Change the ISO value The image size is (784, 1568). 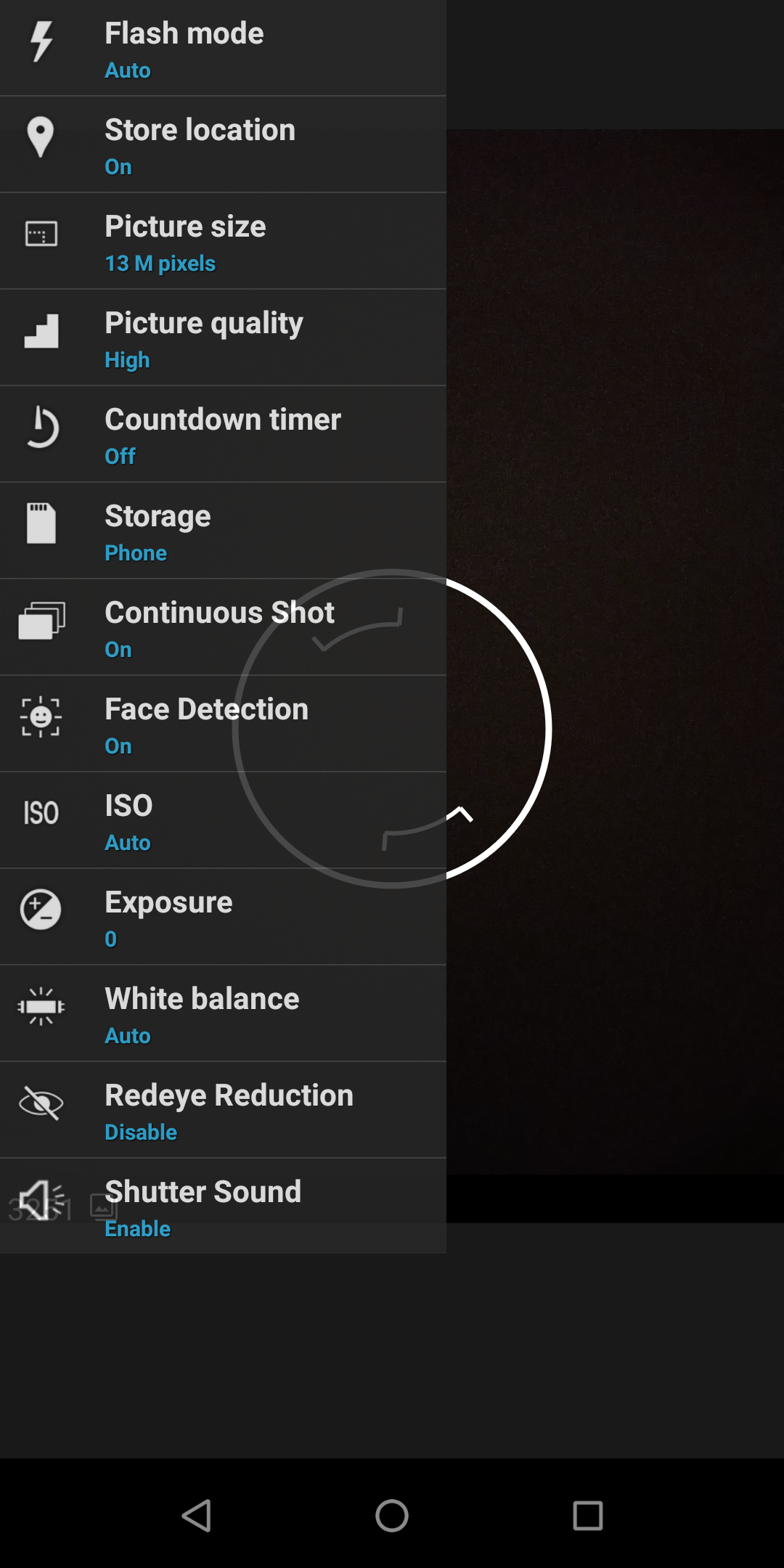223,820
